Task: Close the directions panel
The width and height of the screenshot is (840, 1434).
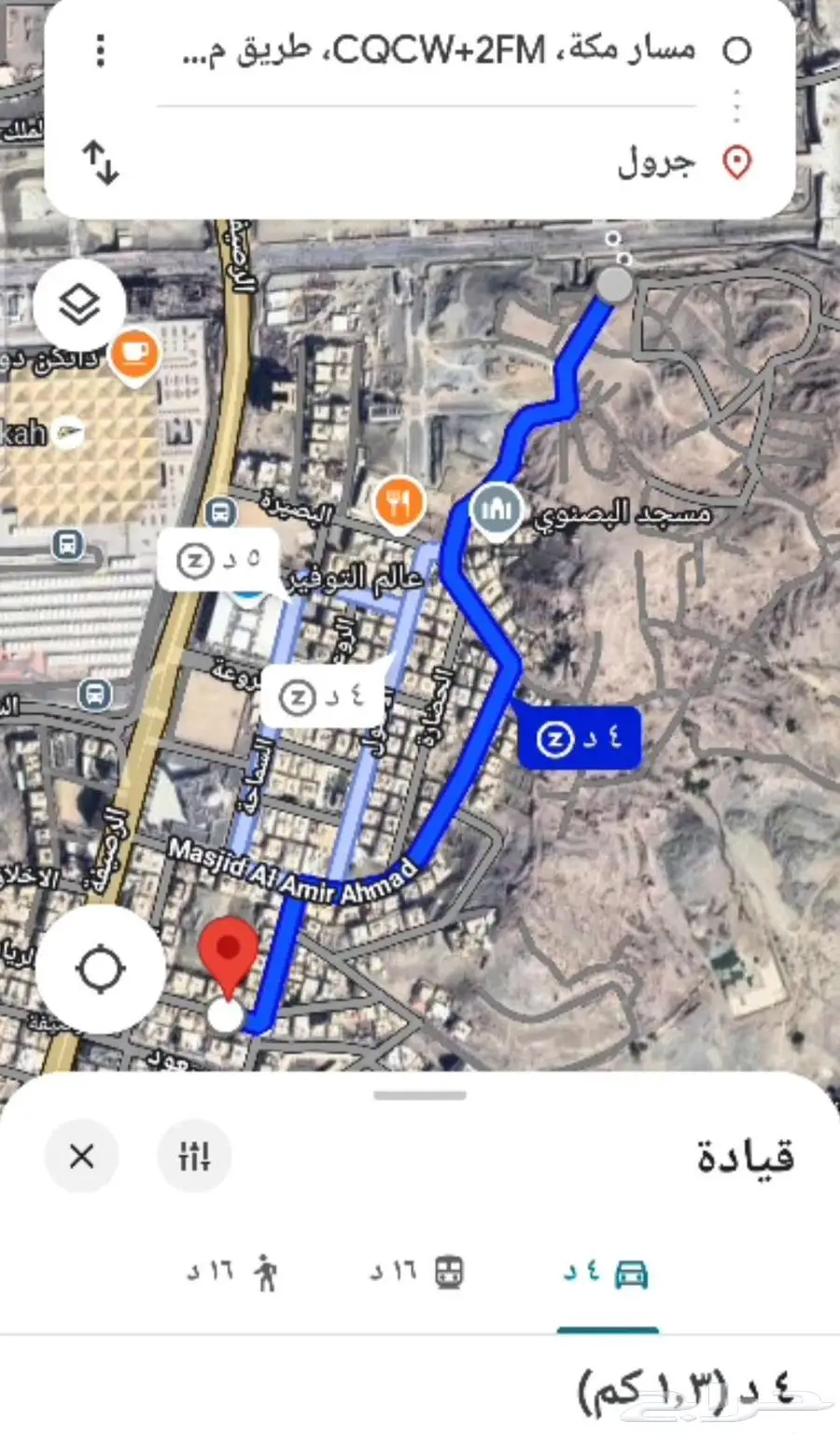Action: 82,1157
